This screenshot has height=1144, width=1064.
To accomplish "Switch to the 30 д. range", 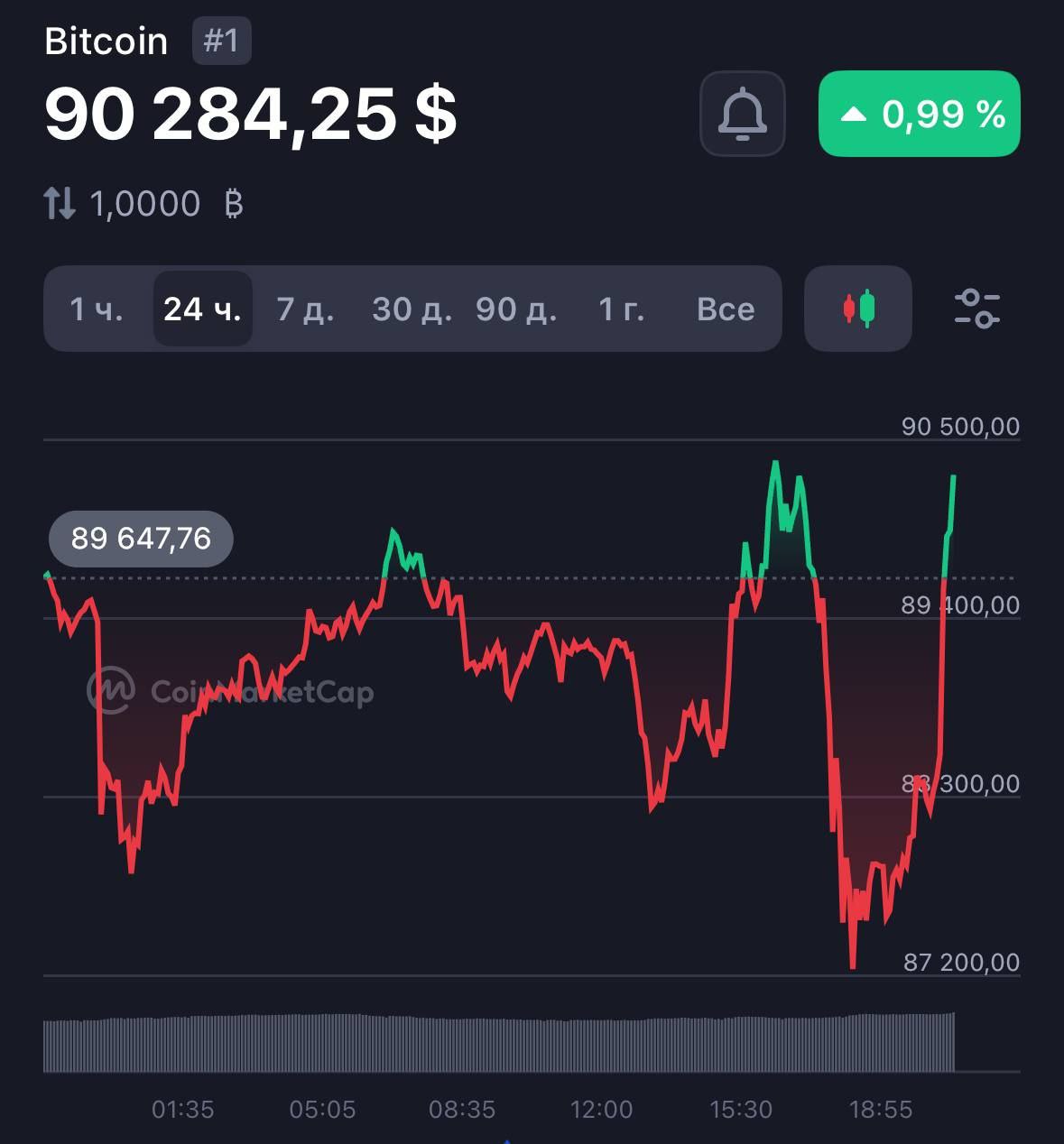I will 412,309.
